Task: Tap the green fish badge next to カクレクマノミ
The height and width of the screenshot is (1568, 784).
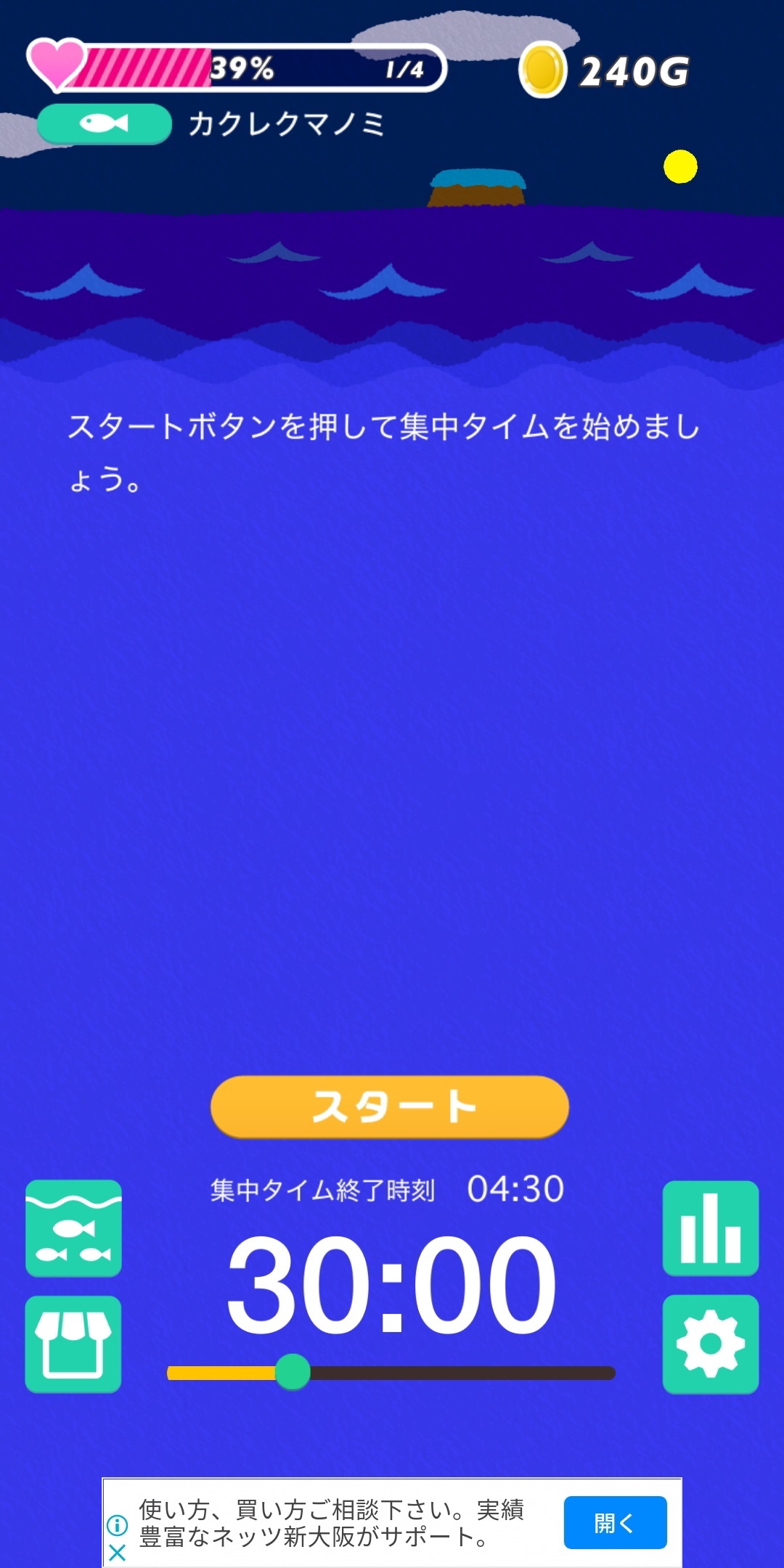Action: tap(105, 123)
